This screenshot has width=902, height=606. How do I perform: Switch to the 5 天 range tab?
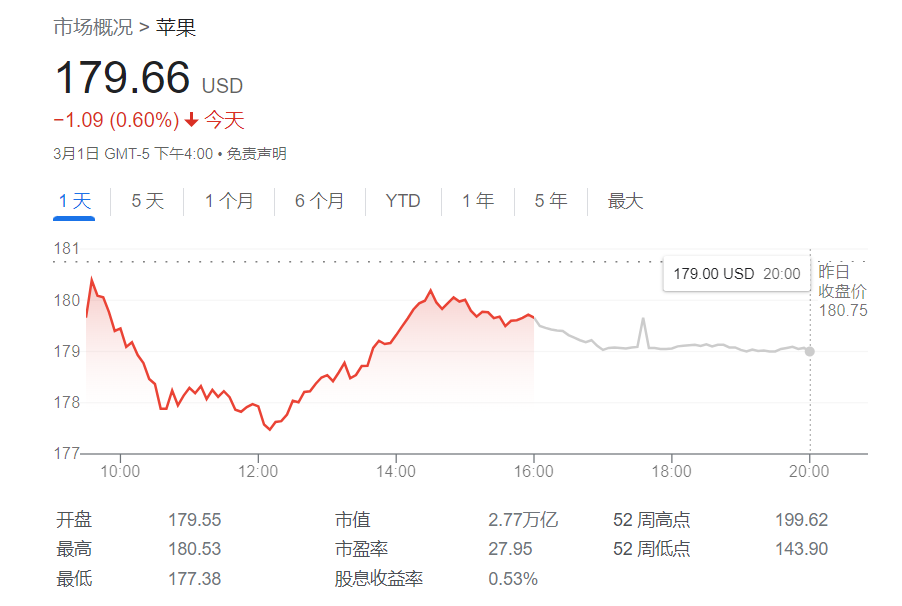[147, 201]
